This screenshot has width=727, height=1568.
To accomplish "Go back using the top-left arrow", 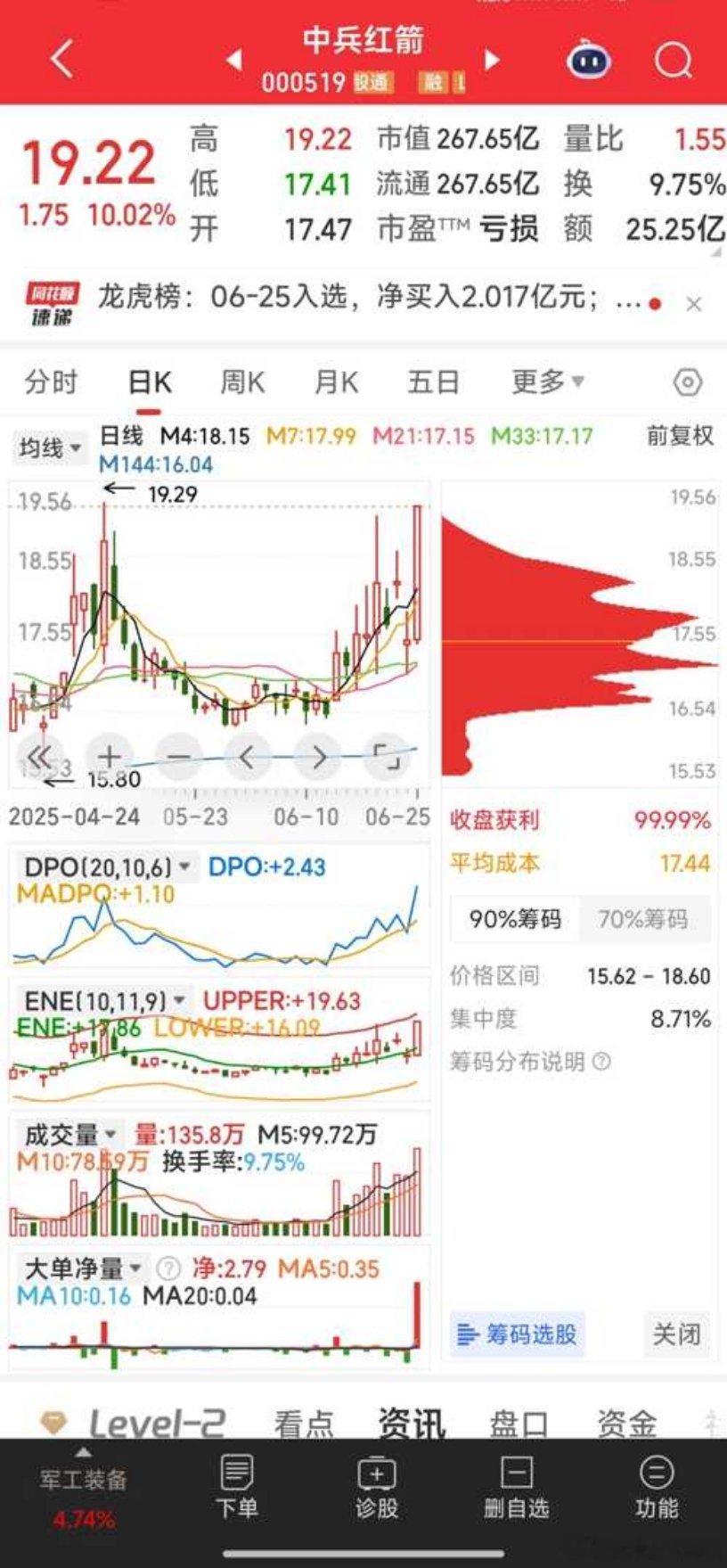I will pos(61,60).
